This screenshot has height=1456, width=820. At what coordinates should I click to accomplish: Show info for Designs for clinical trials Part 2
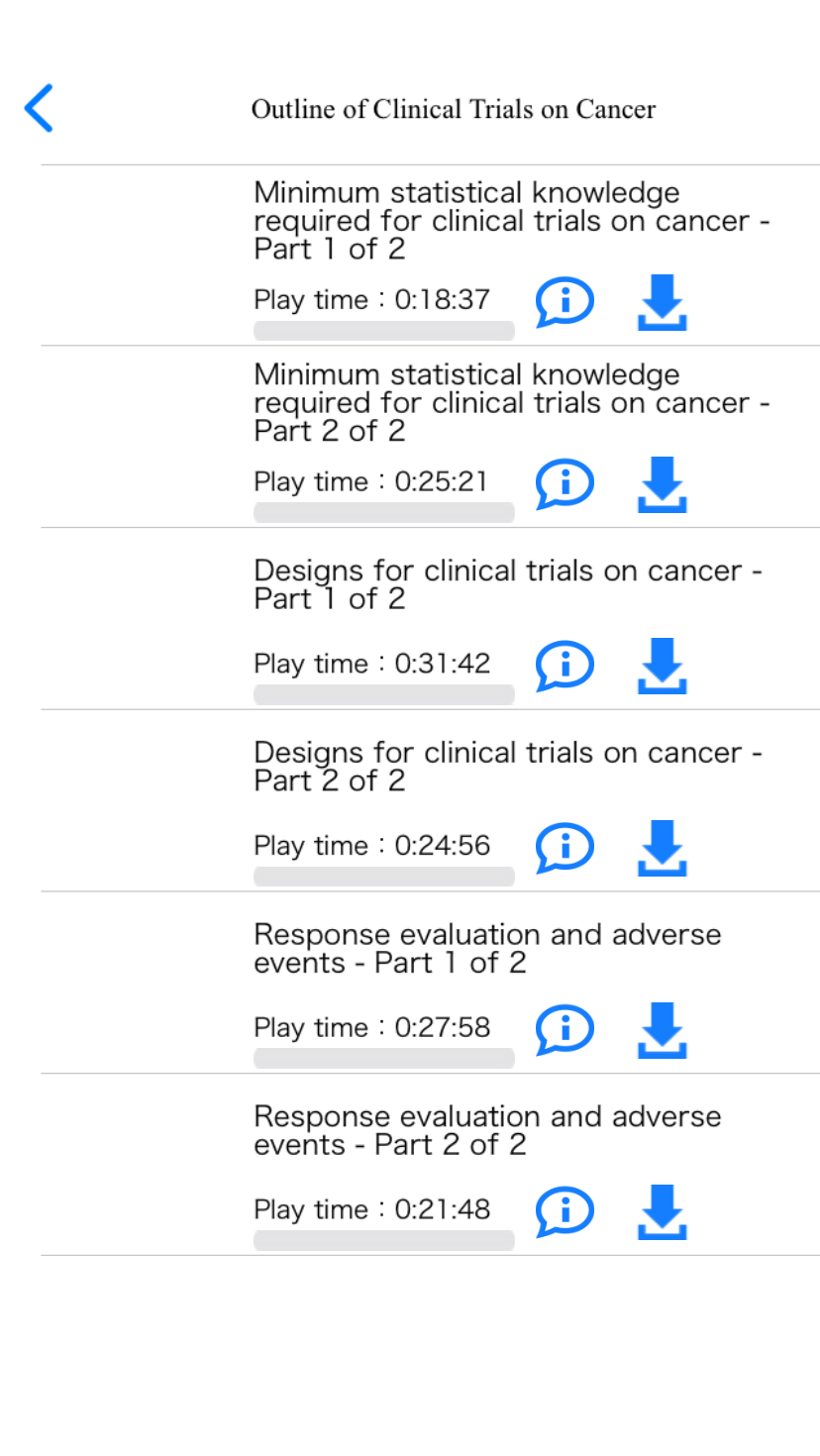564,848
